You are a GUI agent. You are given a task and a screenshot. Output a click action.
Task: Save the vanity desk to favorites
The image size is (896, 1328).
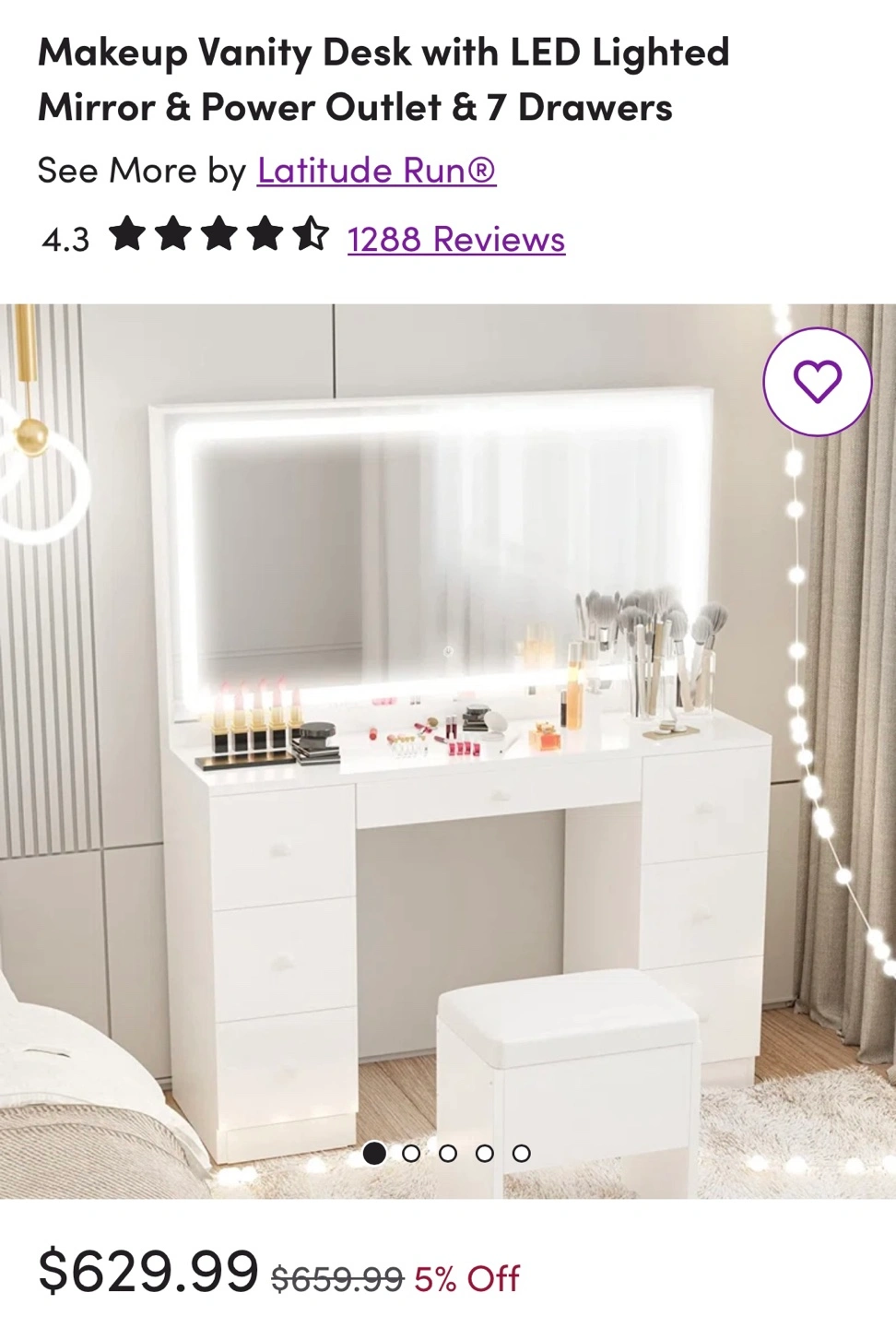tap(817, 381)
